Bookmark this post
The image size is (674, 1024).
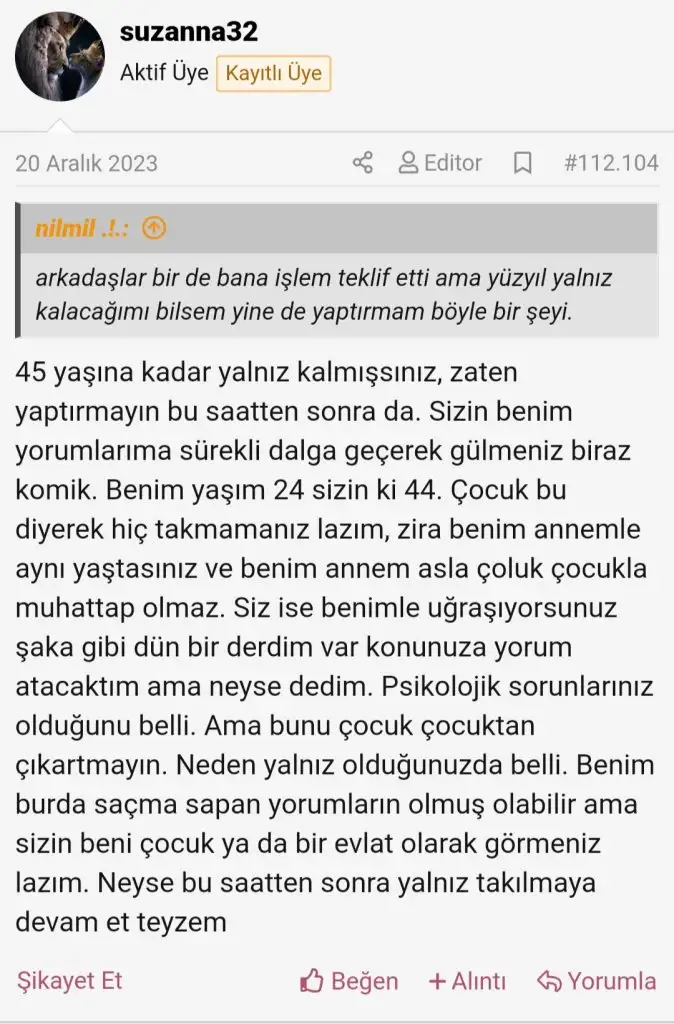[522, 163]
